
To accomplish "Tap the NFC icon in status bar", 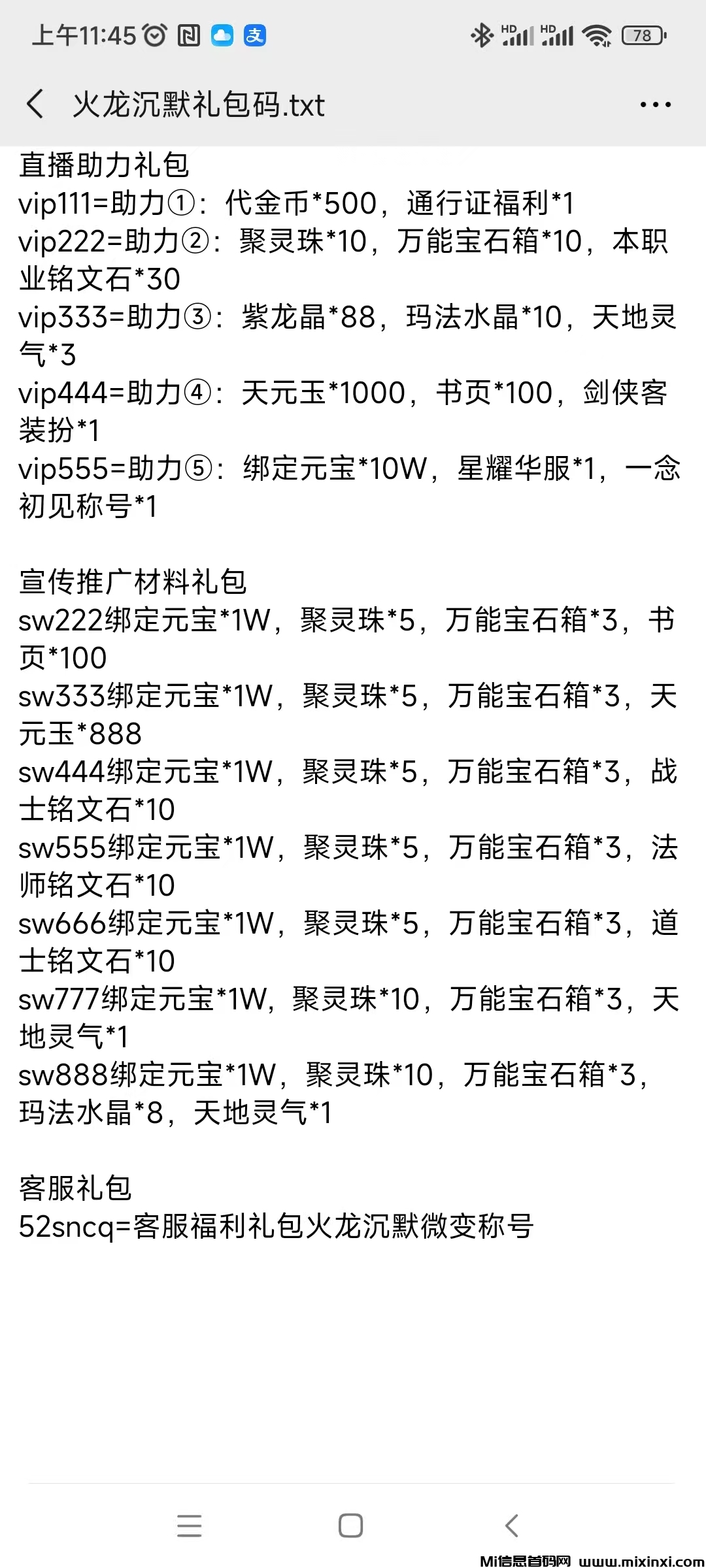I will point(188,36).
